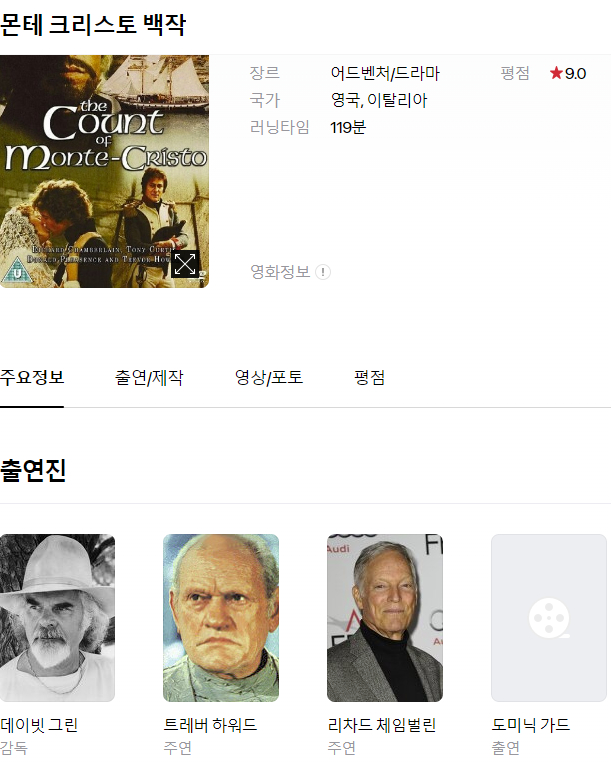The image size is (611, 764).
Task: Select the 평점 tab
Action: pos(369,378)
